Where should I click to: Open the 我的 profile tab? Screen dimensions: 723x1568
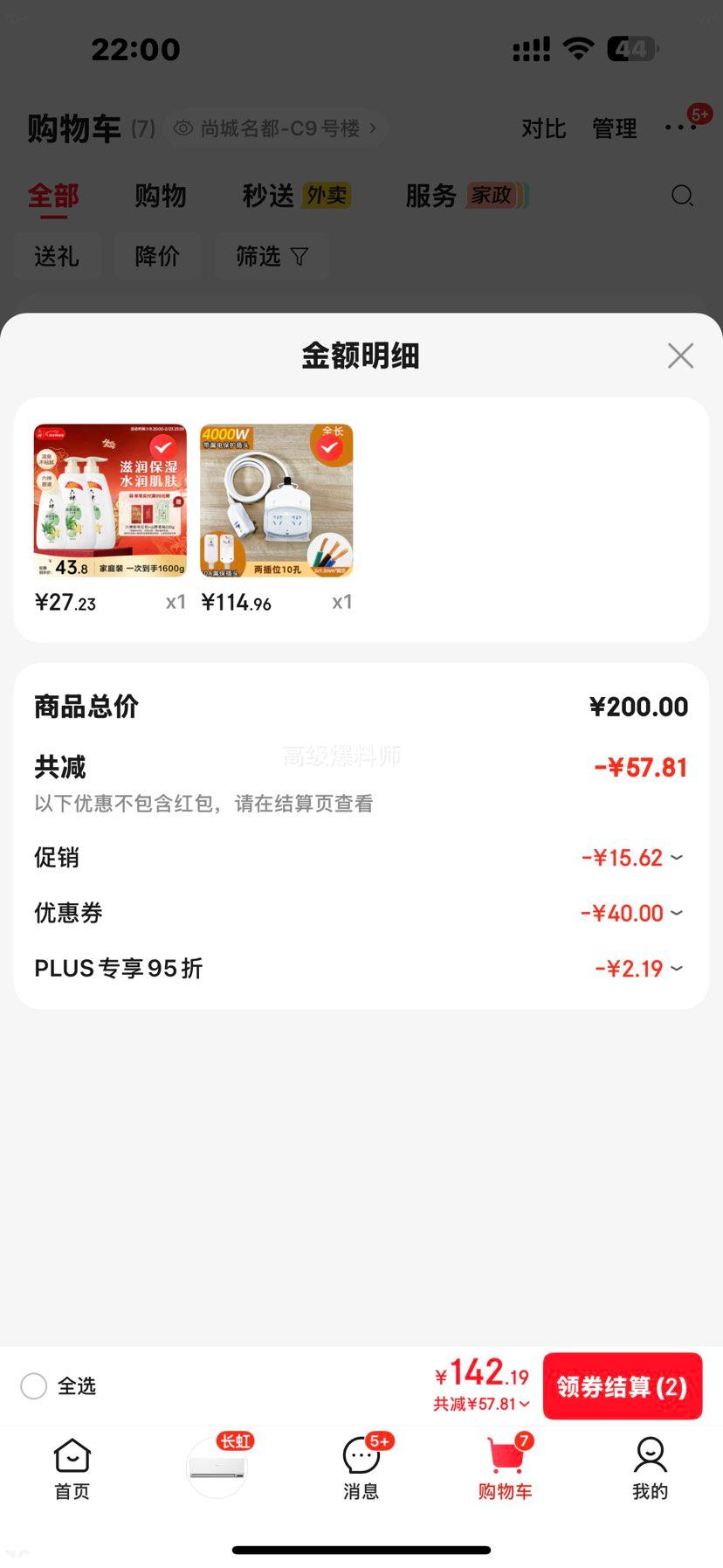tap(651, 1469)
